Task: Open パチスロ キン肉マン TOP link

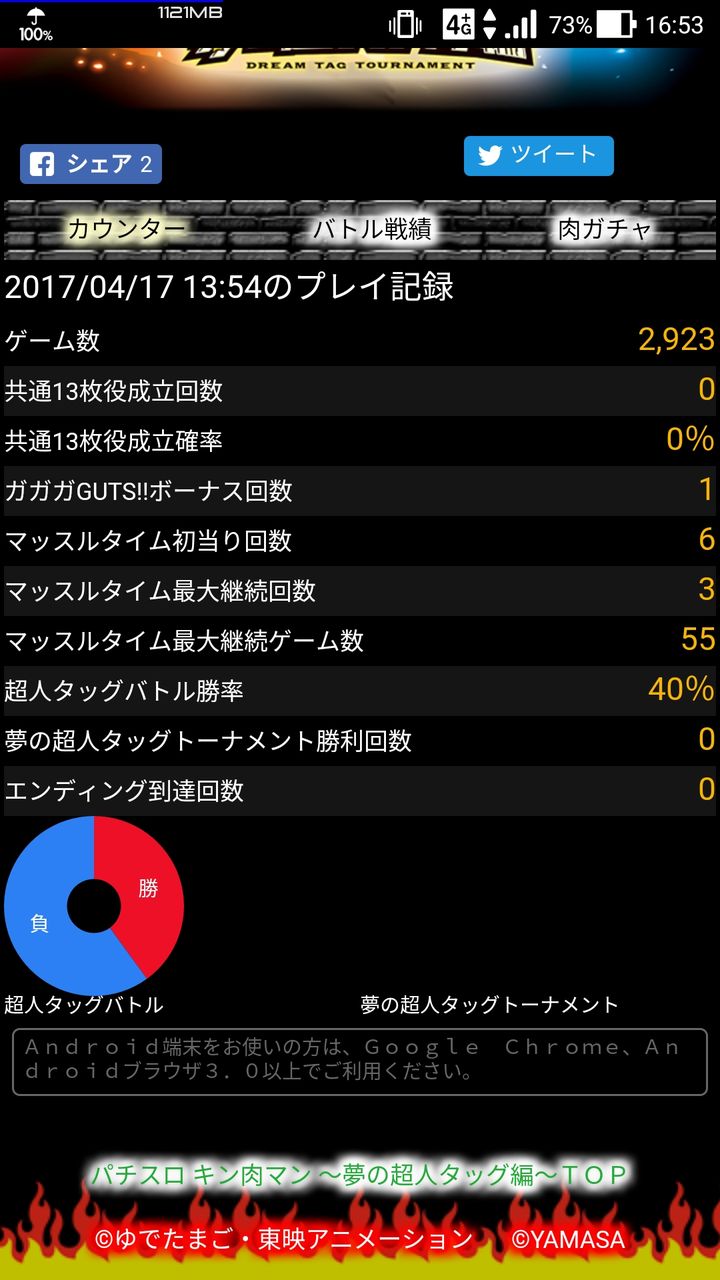Action: pyautogui.click(x=359, y=1174)
